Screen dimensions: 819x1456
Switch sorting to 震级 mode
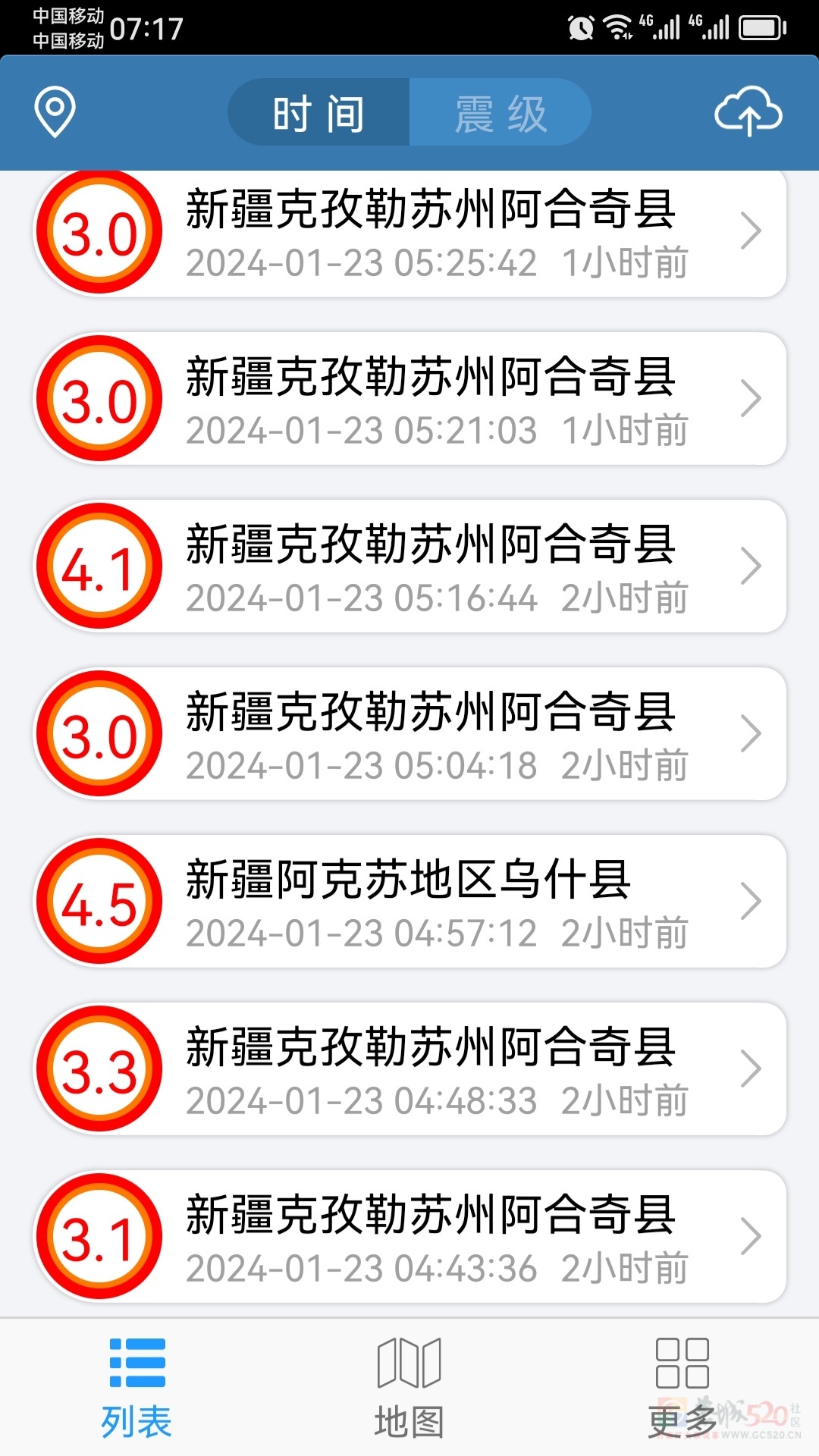point(500,111)
